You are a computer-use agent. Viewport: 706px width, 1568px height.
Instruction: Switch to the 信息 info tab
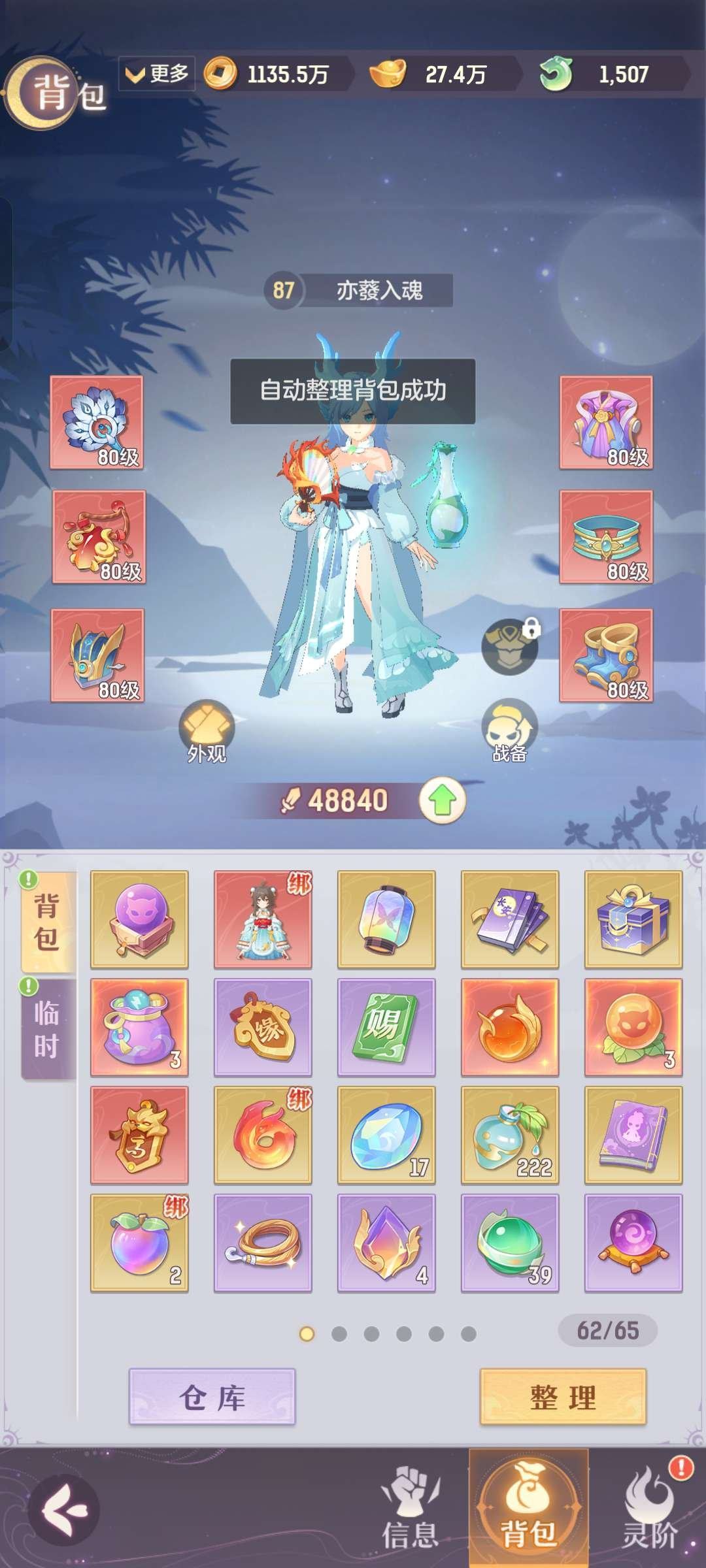click(410, 1511)
